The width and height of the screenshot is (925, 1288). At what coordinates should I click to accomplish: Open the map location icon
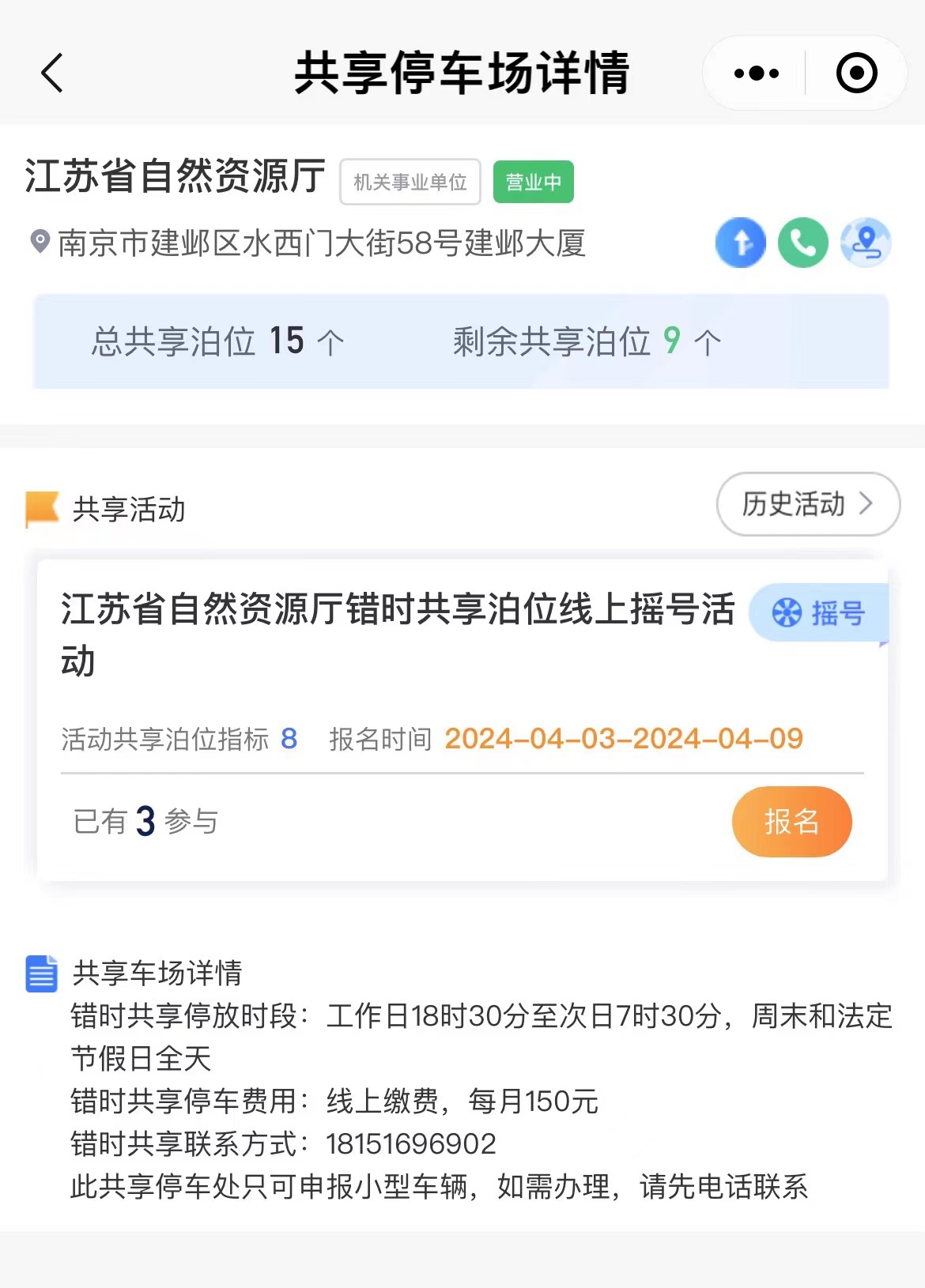tap(866, 243)
